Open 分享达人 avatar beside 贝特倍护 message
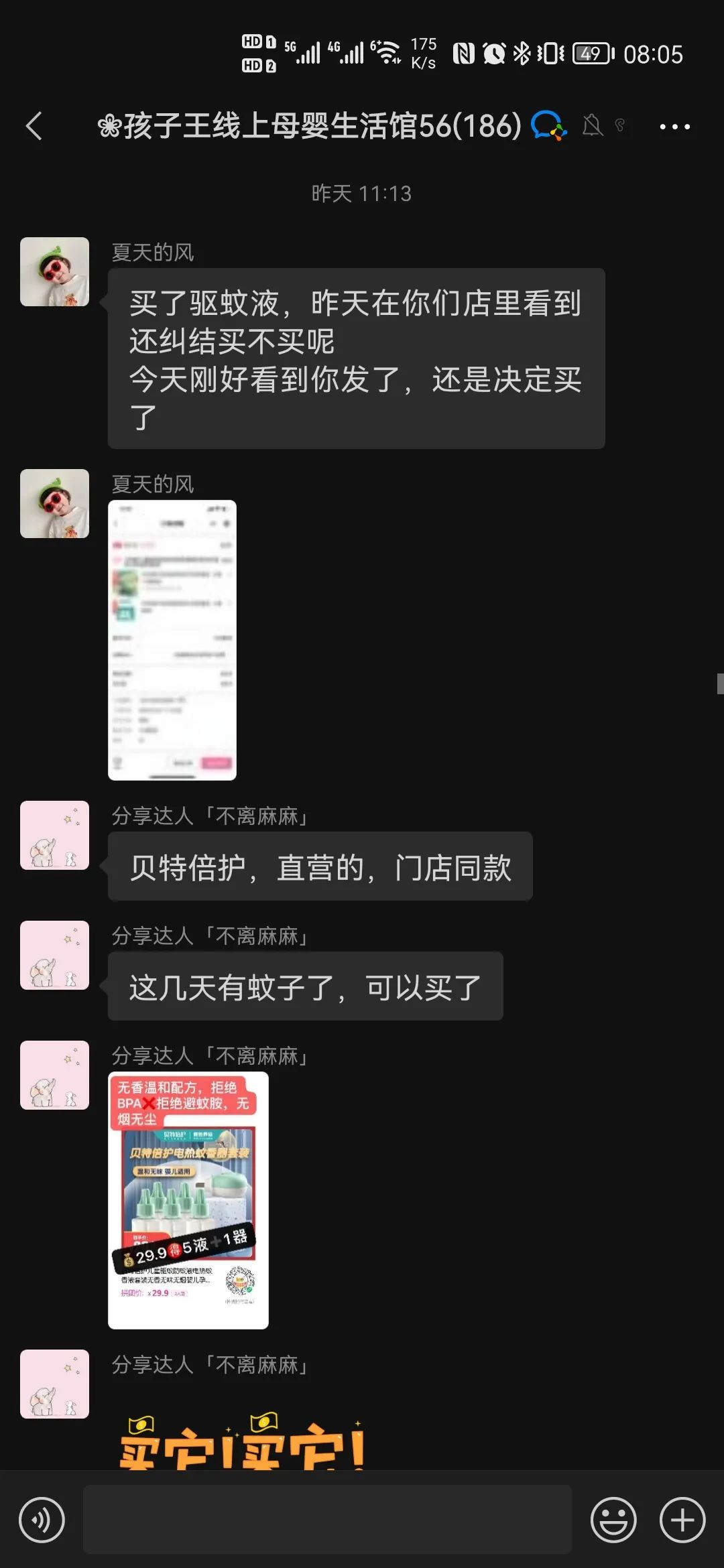The image size is (724, 1568). [54, 835]
